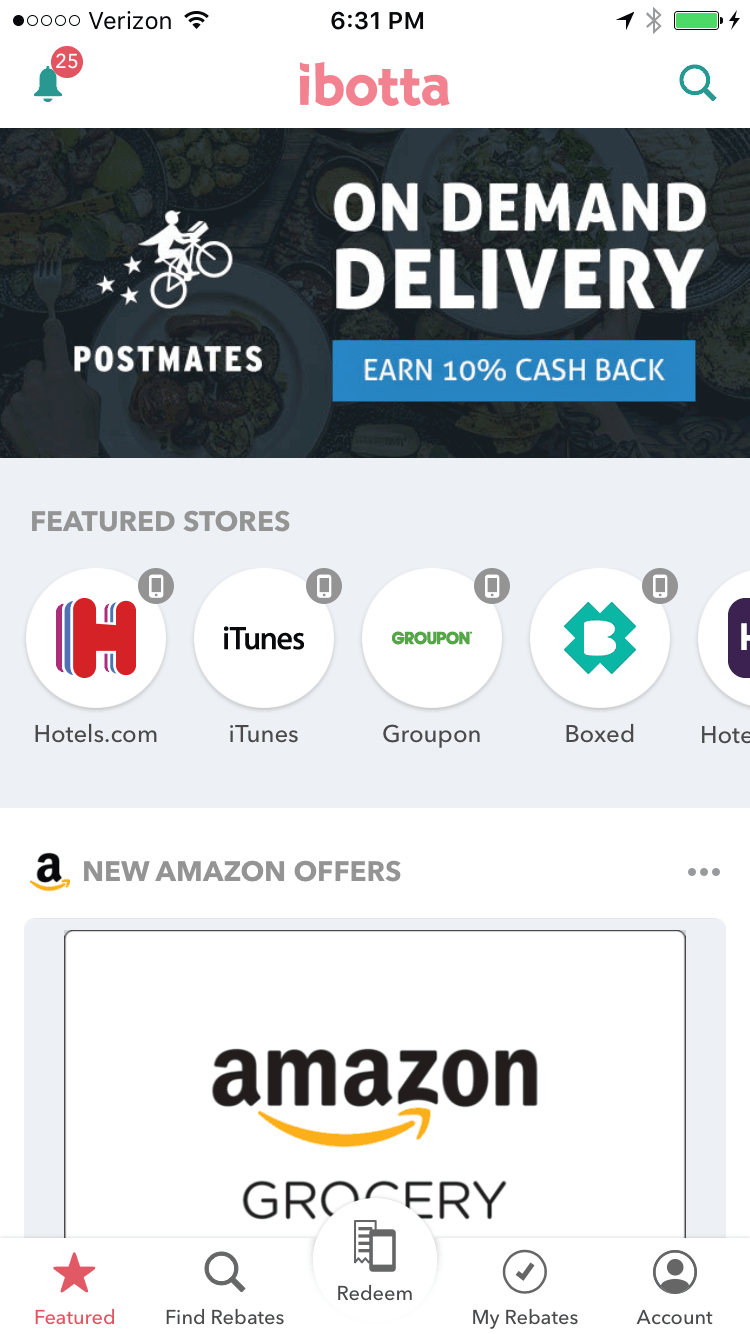This screenshot has width=750, height=1334.
Task: Switch to the Featured tab
Action: click(75, 1290)
